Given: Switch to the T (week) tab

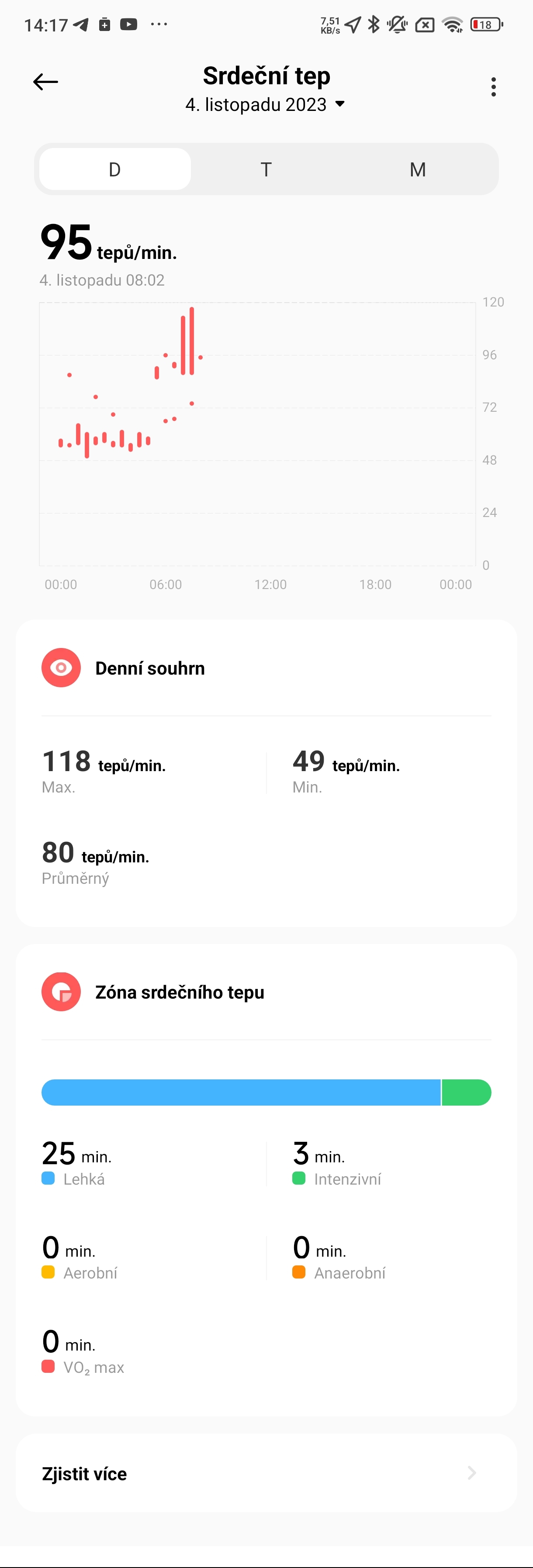Looking at the screenshot, I should pyautogui.click(x=266, y=169).
